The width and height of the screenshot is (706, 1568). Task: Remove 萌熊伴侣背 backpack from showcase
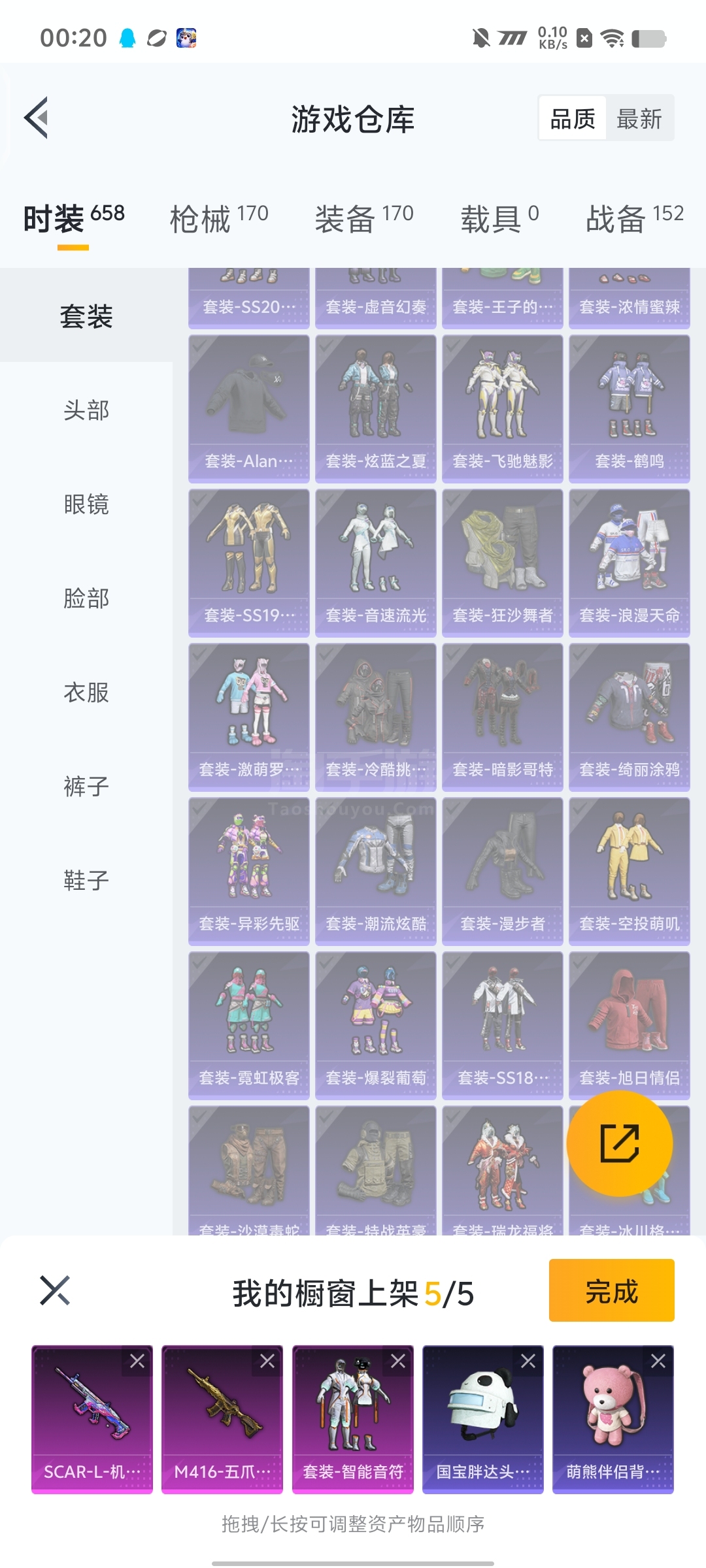pos(658,1361)
